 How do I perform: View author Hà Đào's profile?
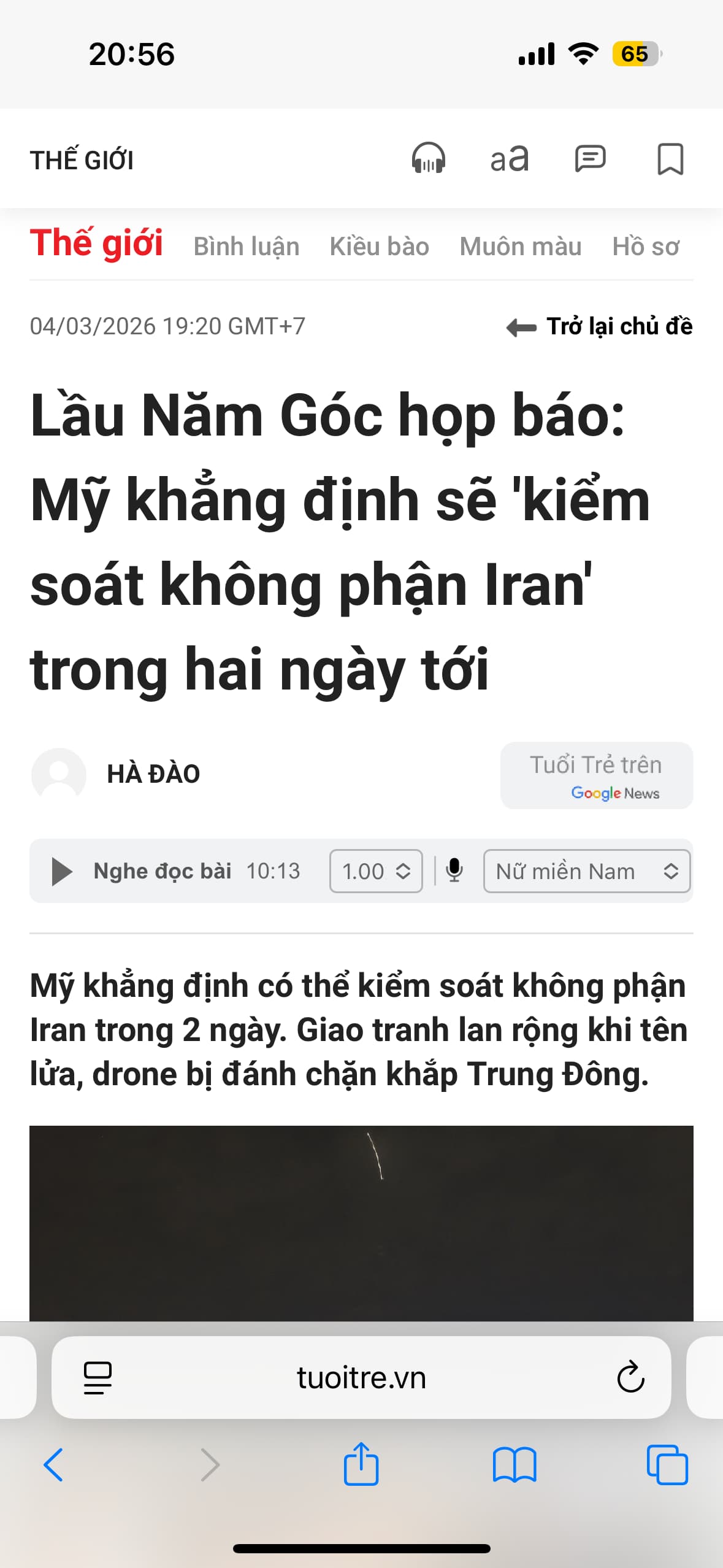coord(153,774)
